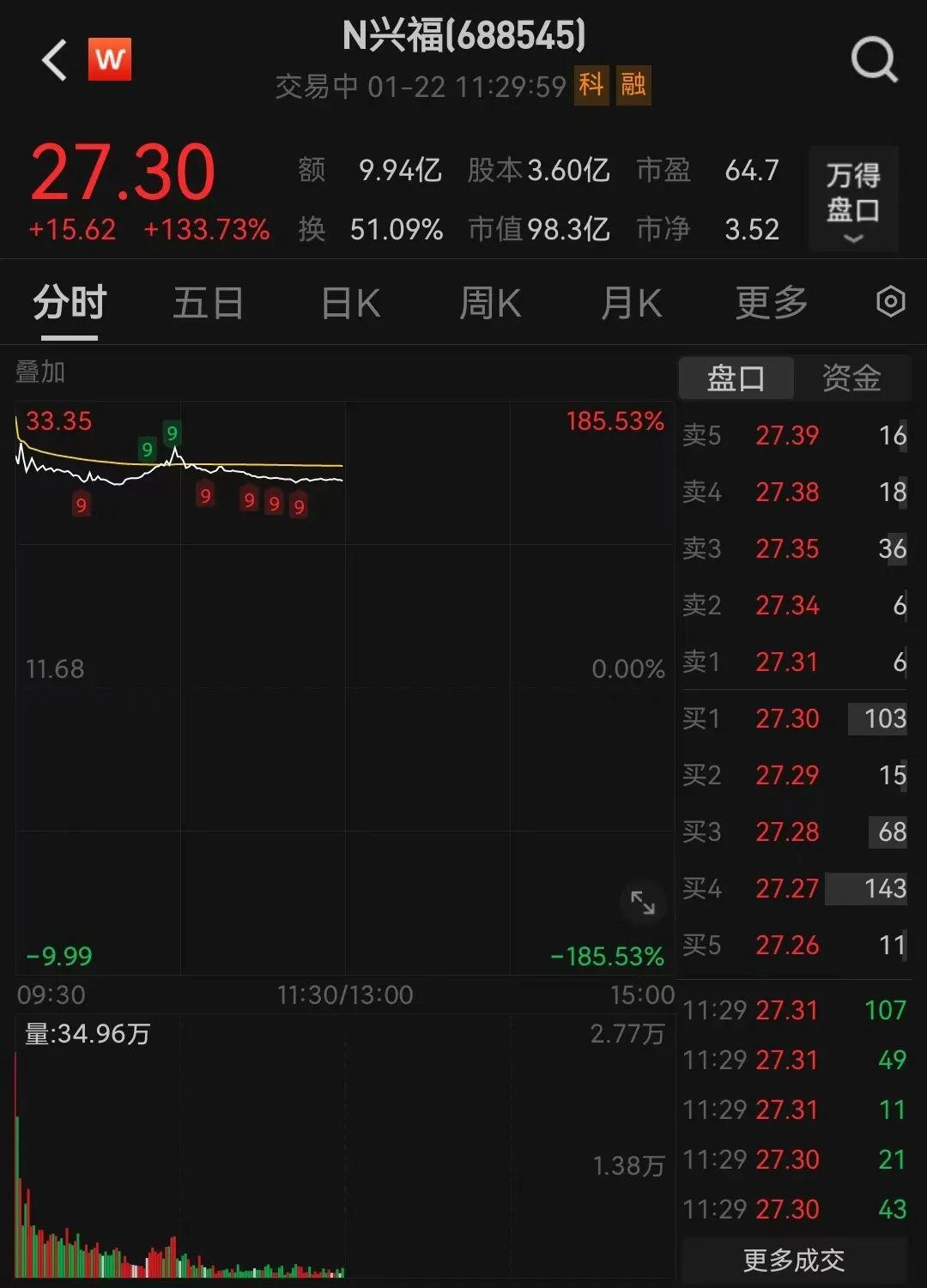927x1288 pixels.
Task: Switch to the 盘口 panel
Action: coord(736,378)
